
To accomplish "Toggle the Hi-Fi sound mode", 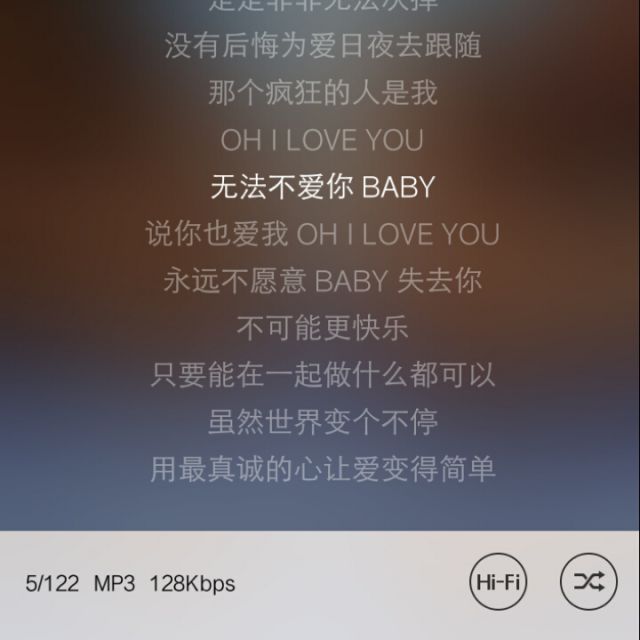I will 498,582.
